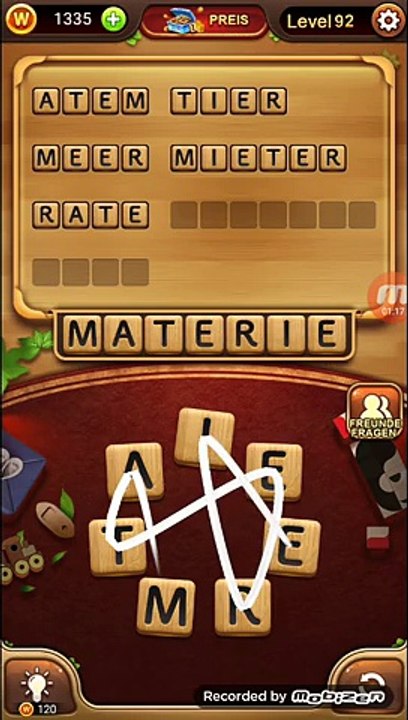Select the letter tile R
Screen dimensions: 408x720
tap(243, 607)
